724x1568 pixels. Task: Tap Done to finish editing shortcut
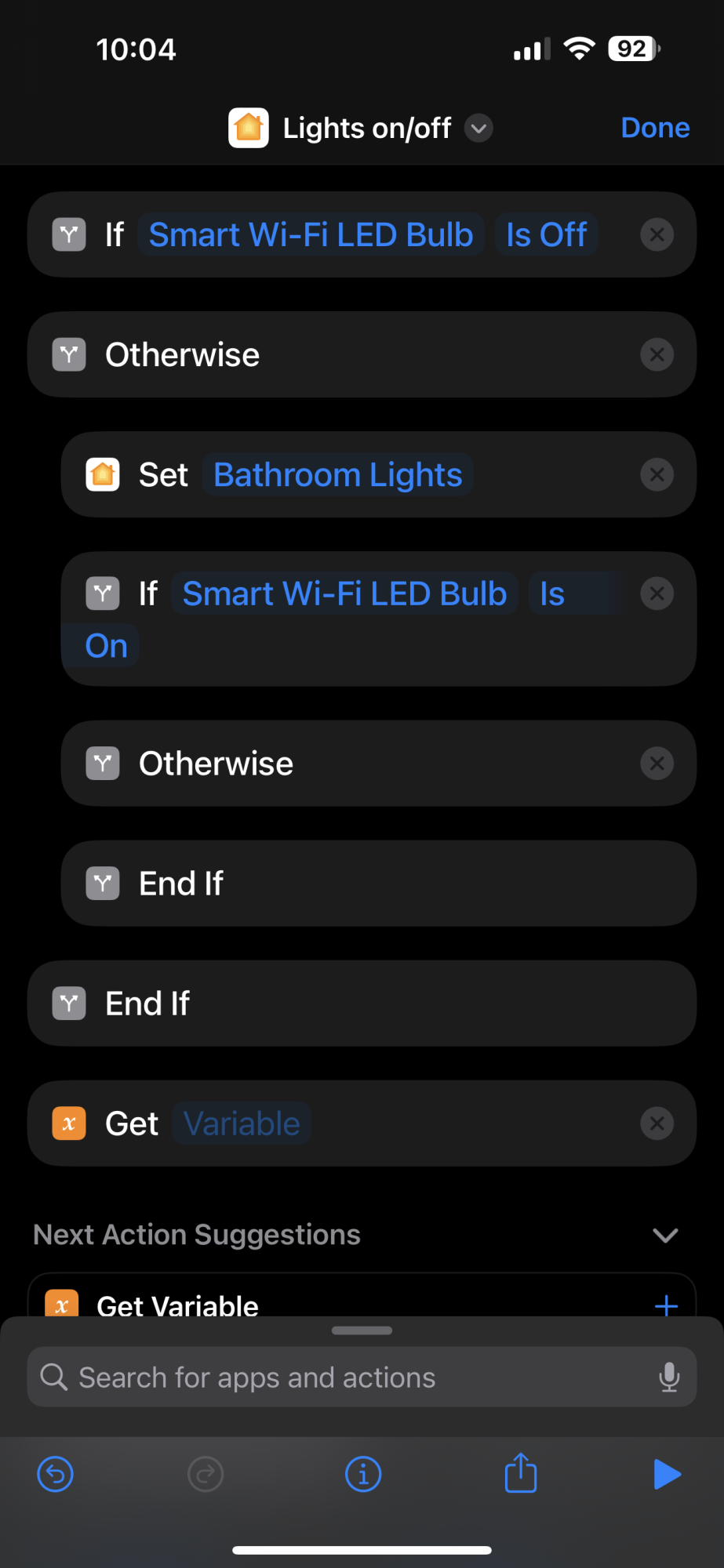[x=655, y=128]
